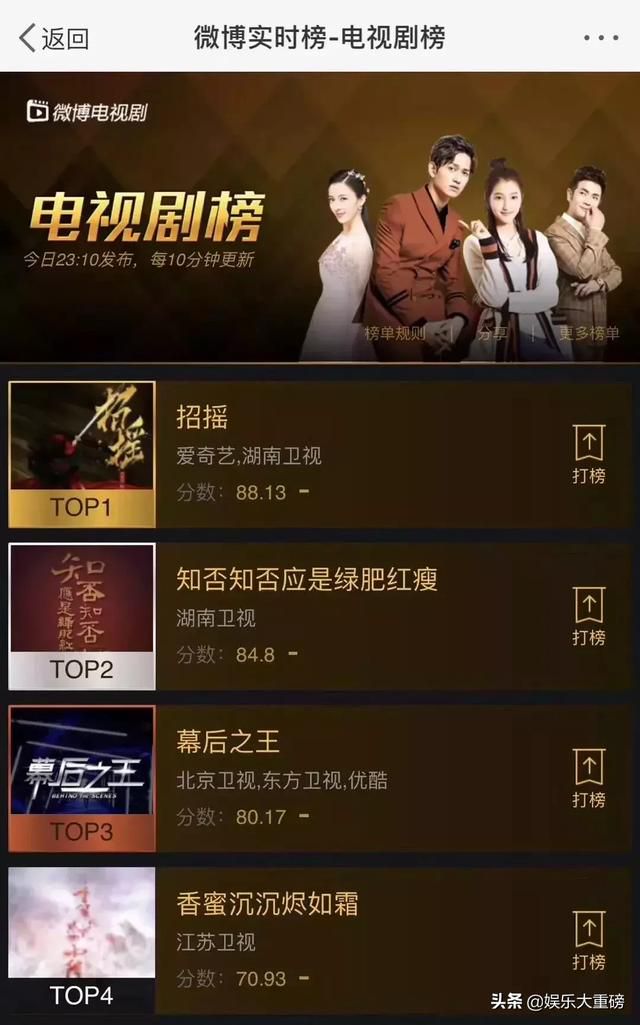The height and width of the screenshot is (1025, 640).
Task: Open the three-dot overflow menu
Action: (601, 38)
